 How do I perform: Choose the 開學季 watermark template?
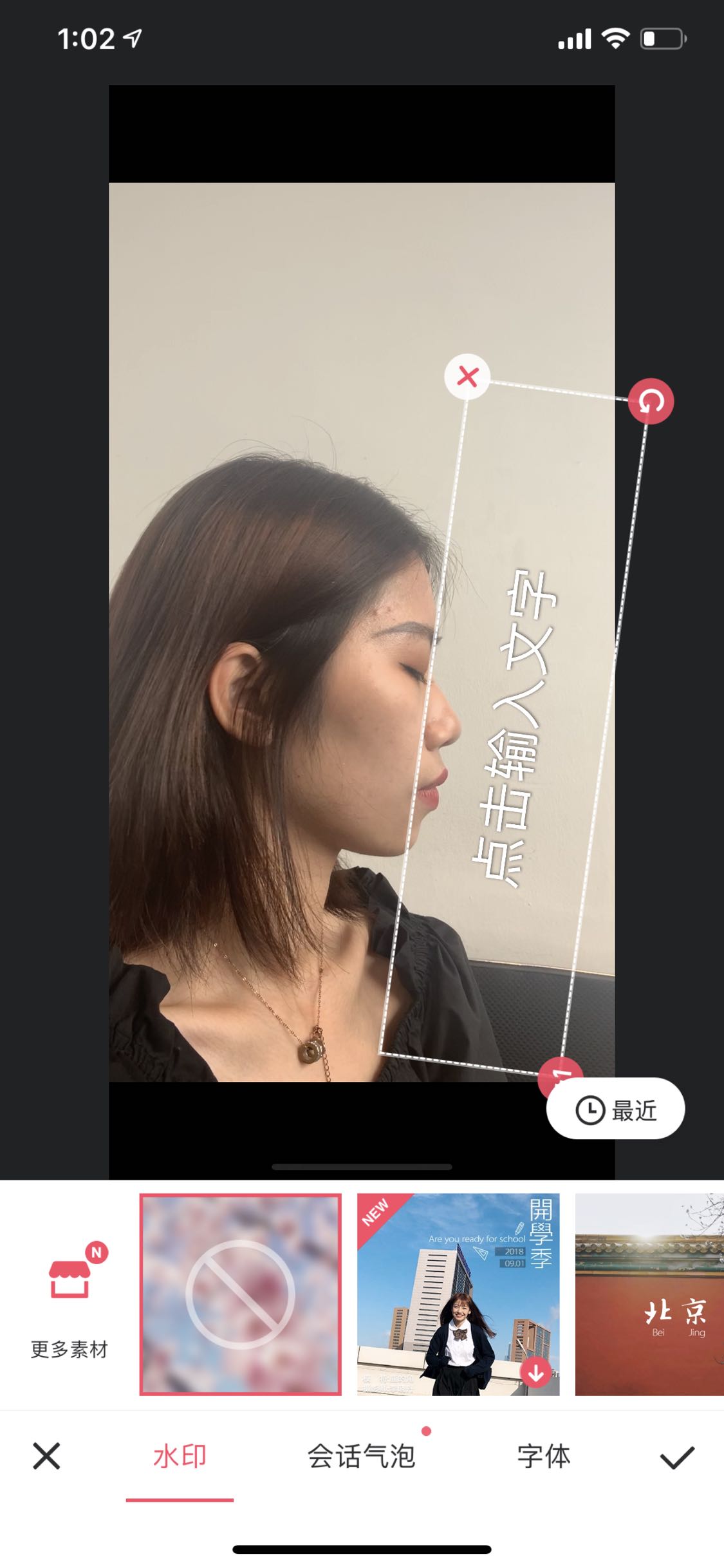[458, 1294]
